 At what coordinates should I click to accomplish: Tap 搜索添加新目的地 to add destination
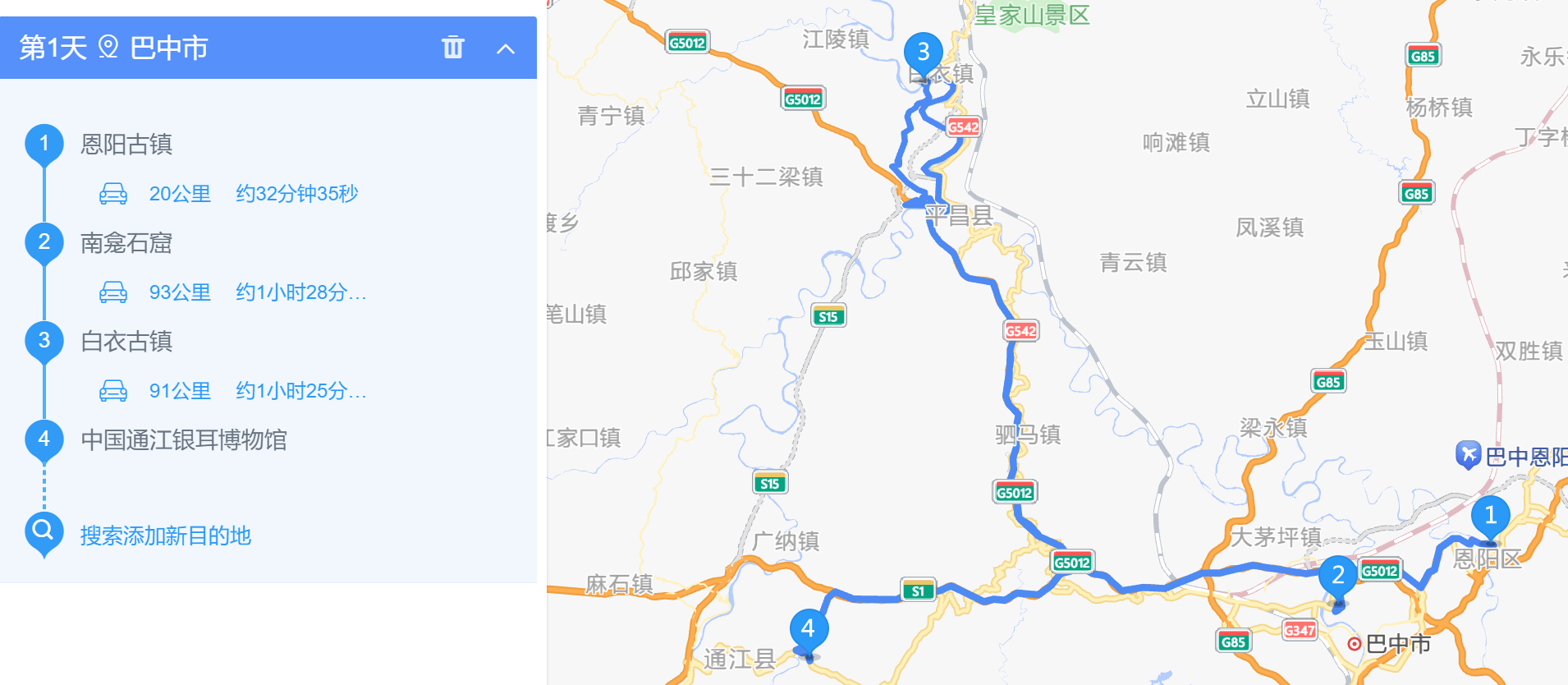coord(165,536)
